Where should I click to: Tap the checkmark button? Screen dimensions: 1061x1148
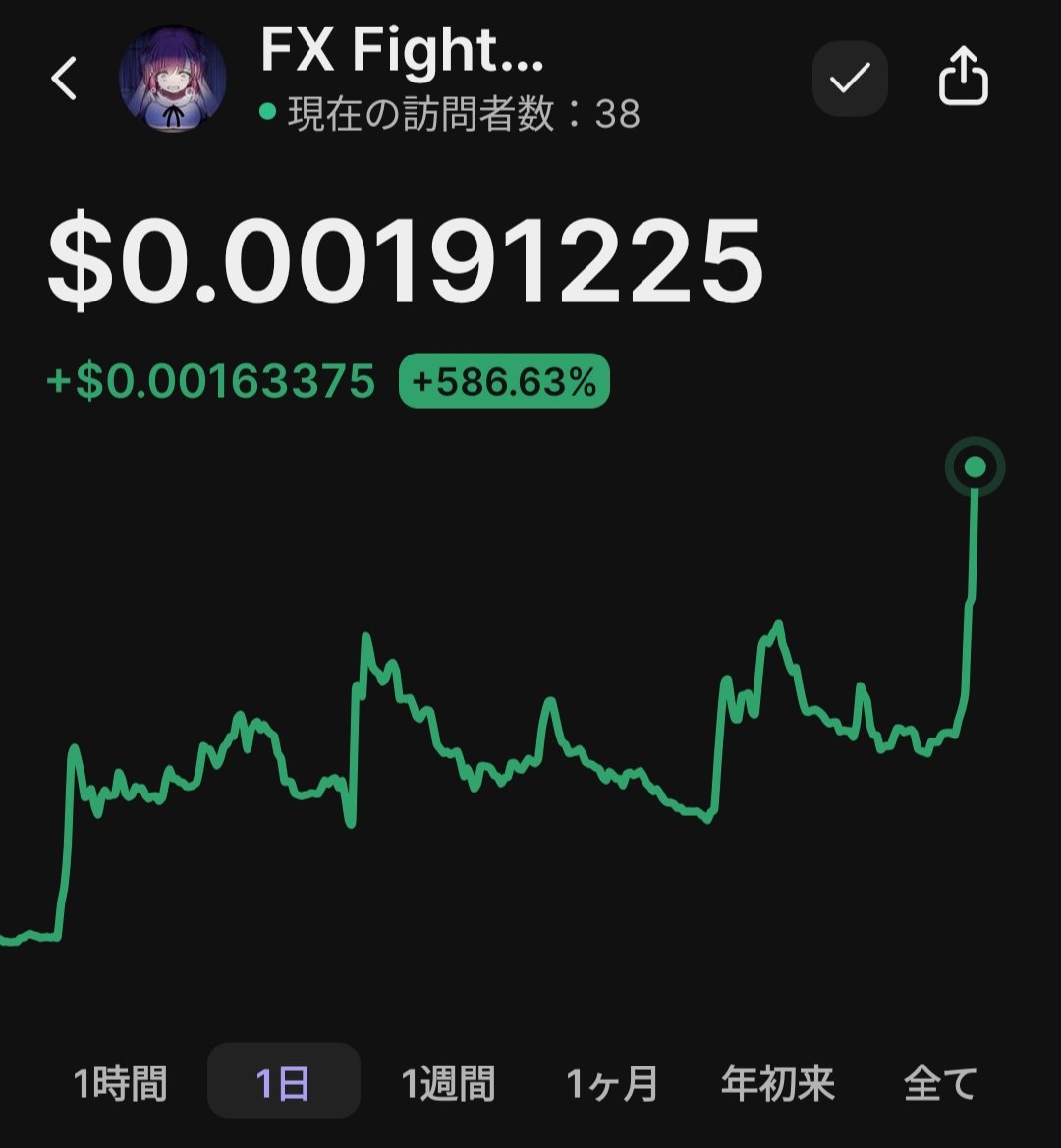point(850,79)
